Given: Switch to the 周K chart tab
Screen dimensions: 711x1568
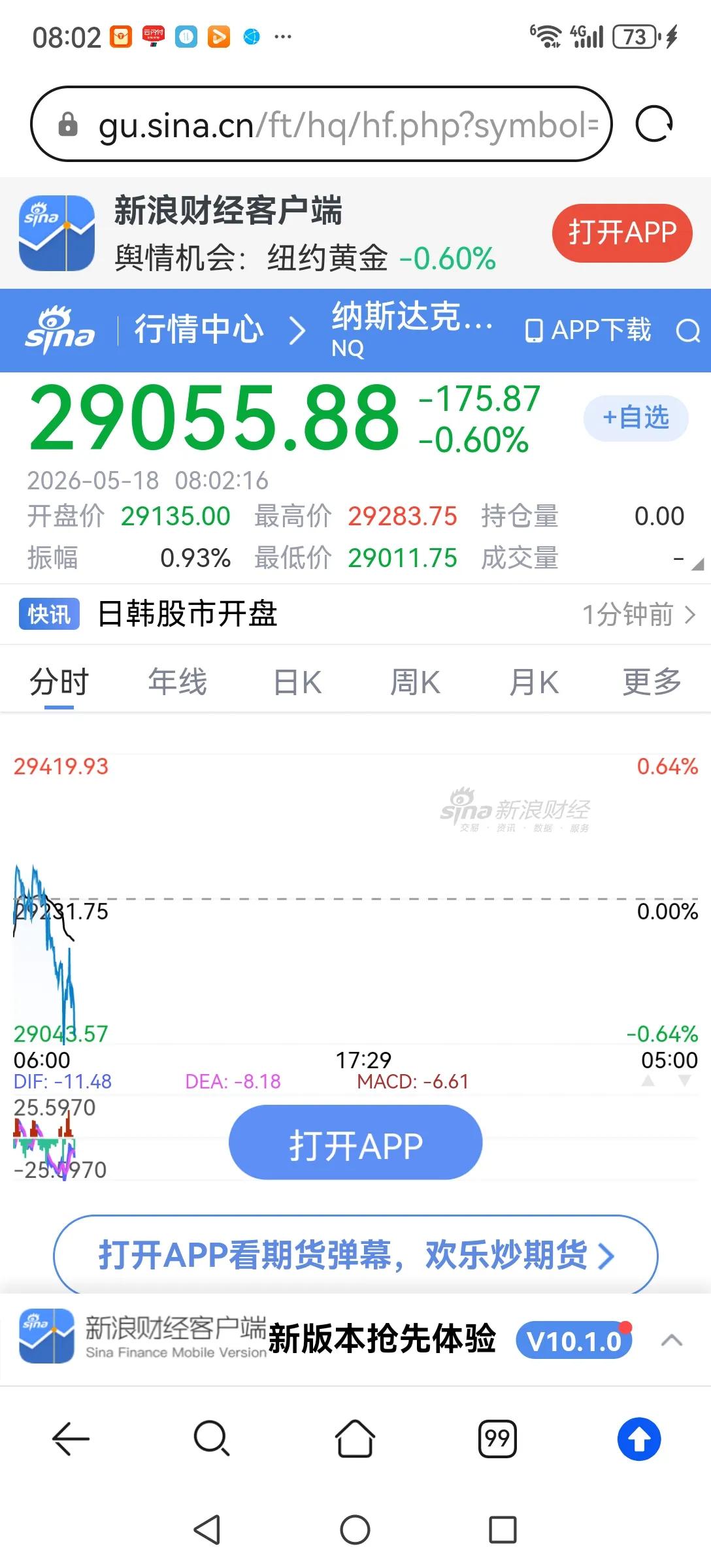Looking at the screenshot, I should 415,682.
